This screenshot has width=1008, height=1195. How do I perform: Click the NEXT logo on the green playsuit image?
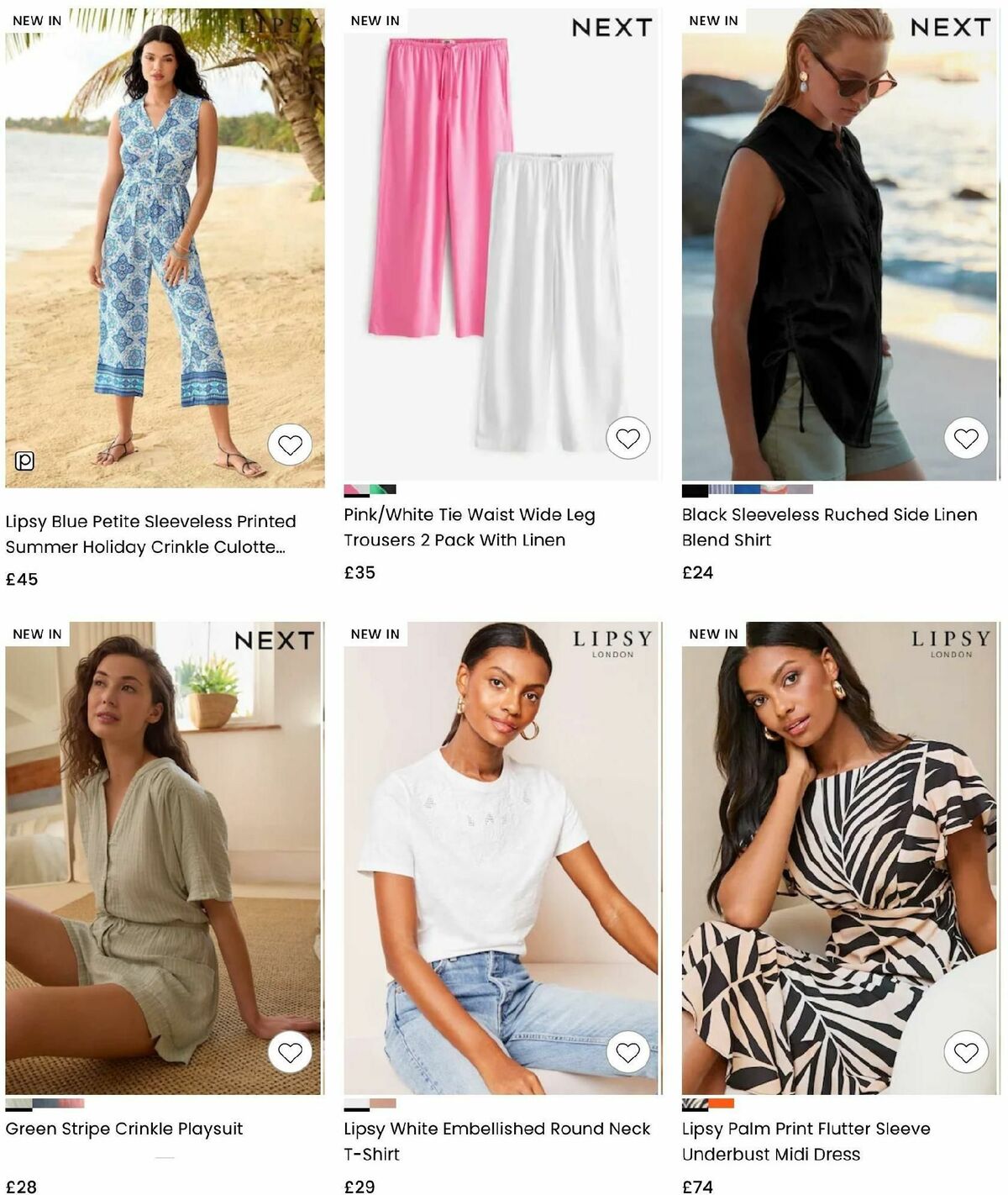click(274, 641)
